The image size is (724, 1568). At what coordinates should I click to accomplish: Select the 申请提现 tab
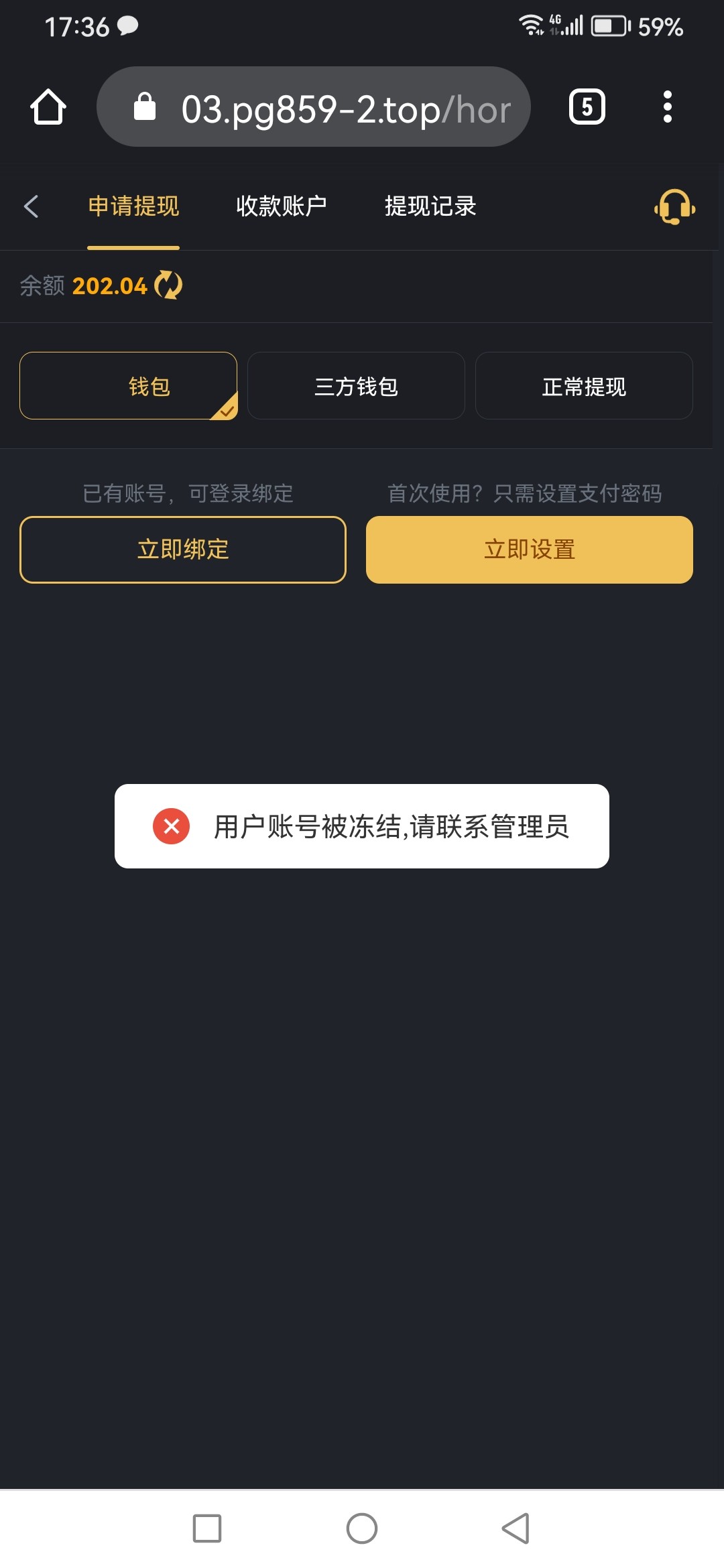pyautogui.click(x=133, y=206)
